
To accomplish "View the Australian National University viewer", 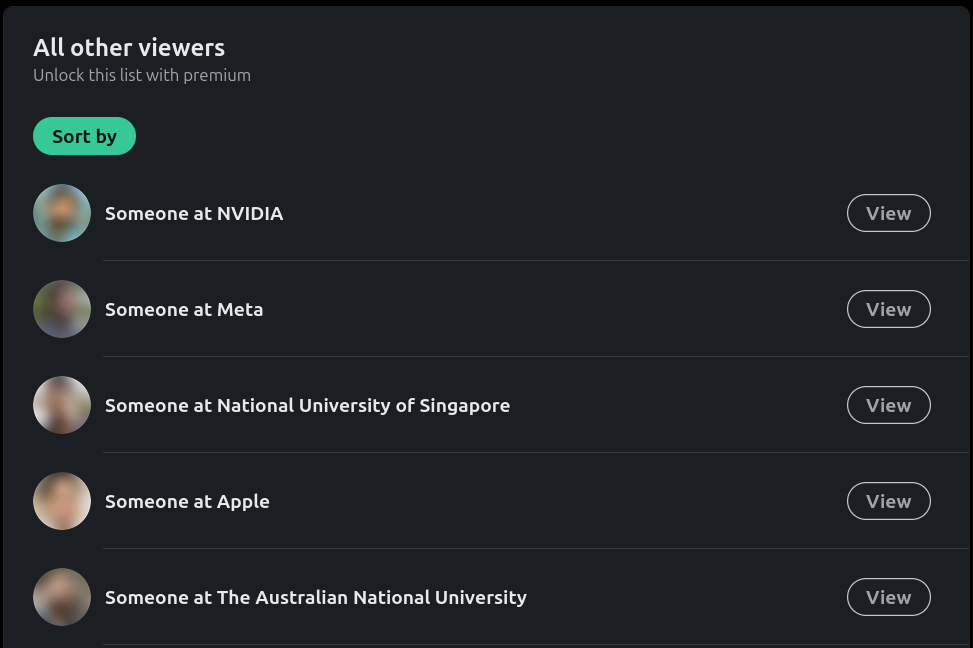I will (x=888, y=597).
